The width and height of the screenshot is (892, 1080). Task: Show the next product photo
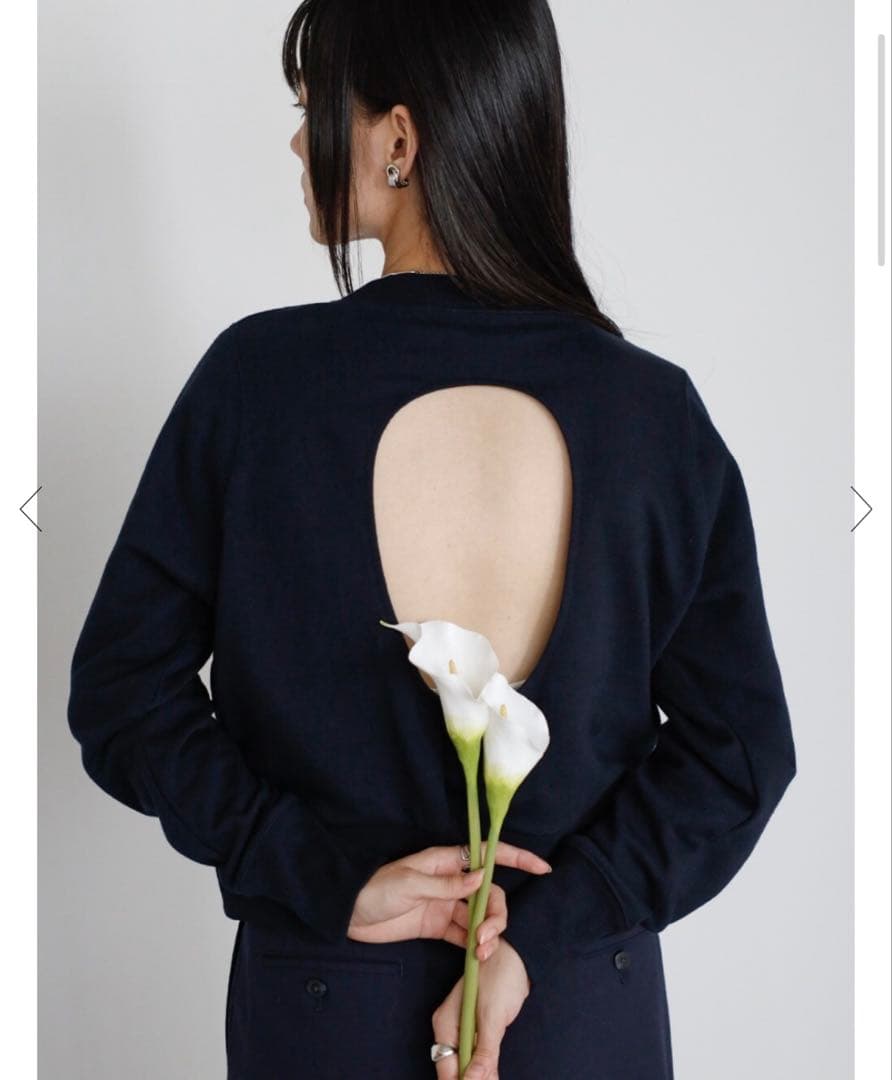coord(860,509)
